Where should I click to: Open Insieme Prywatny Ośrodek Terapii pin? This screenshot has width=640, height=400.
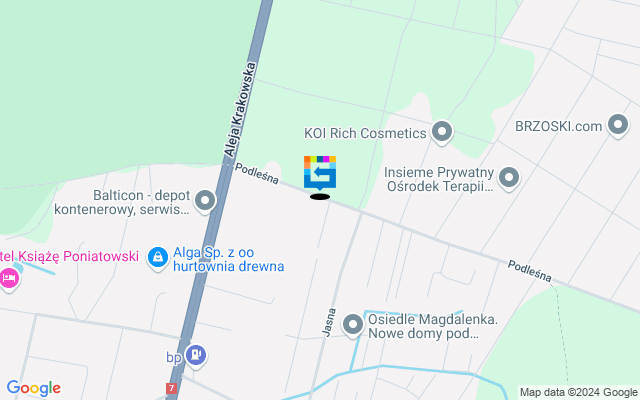point(509,178)
